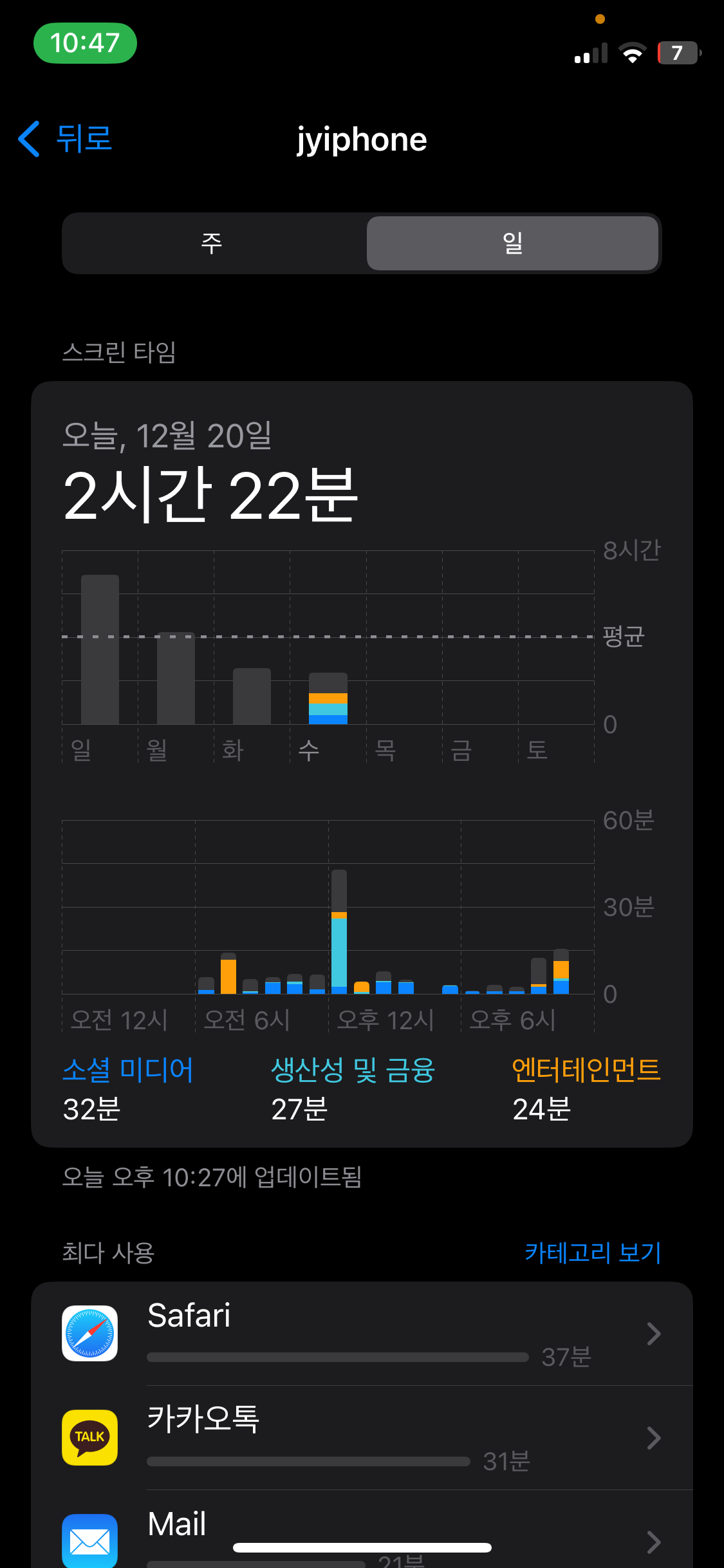Select the 월 (Monday) bar in weekly chart

(176, 678)
